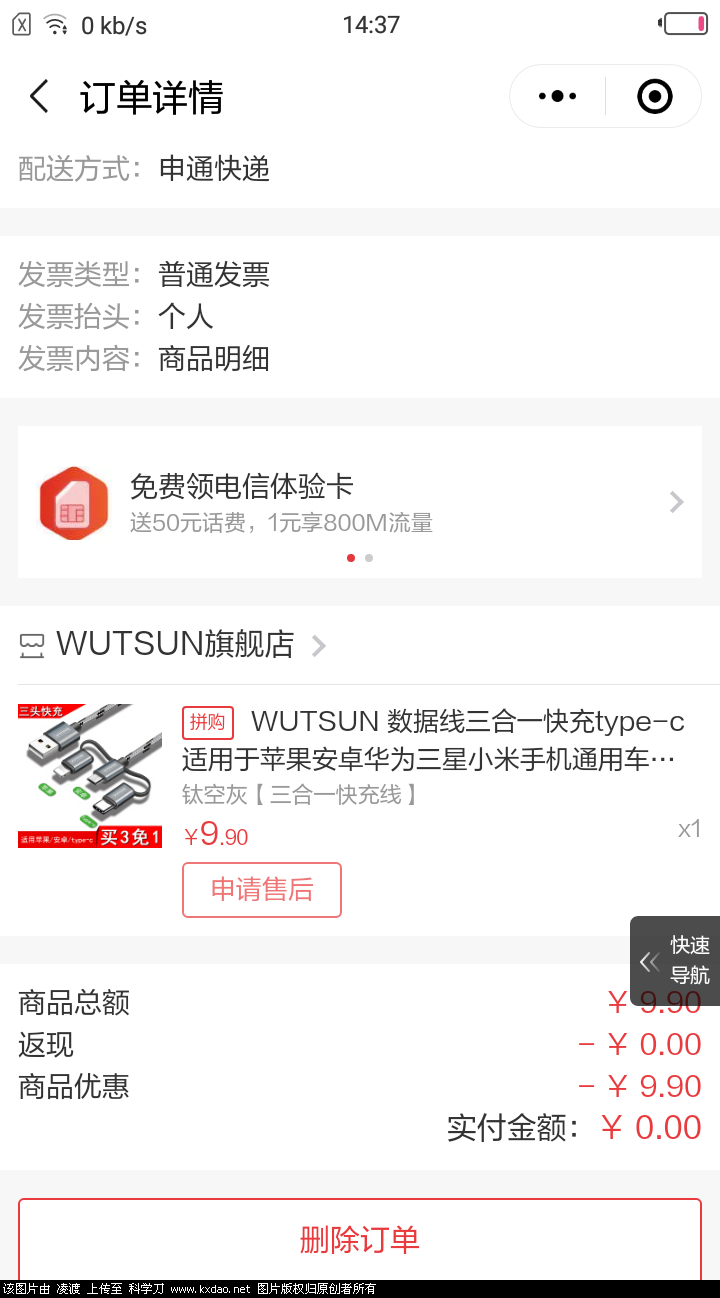Screen dimensions: 720x1298
Task: Open the telecom card banner via right chevron
Action: (675, 501)
